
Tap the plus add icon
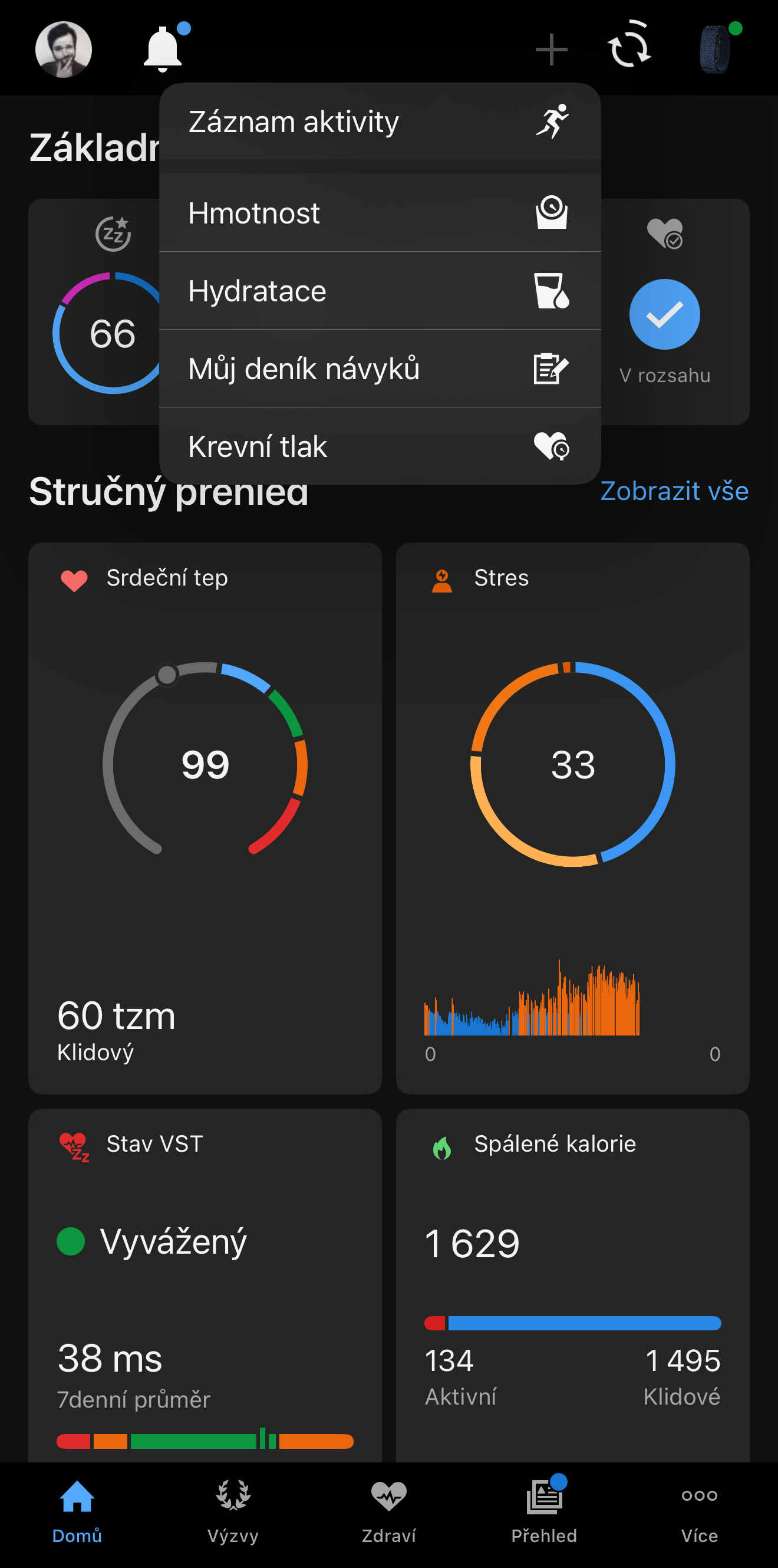tap(551, 50)
